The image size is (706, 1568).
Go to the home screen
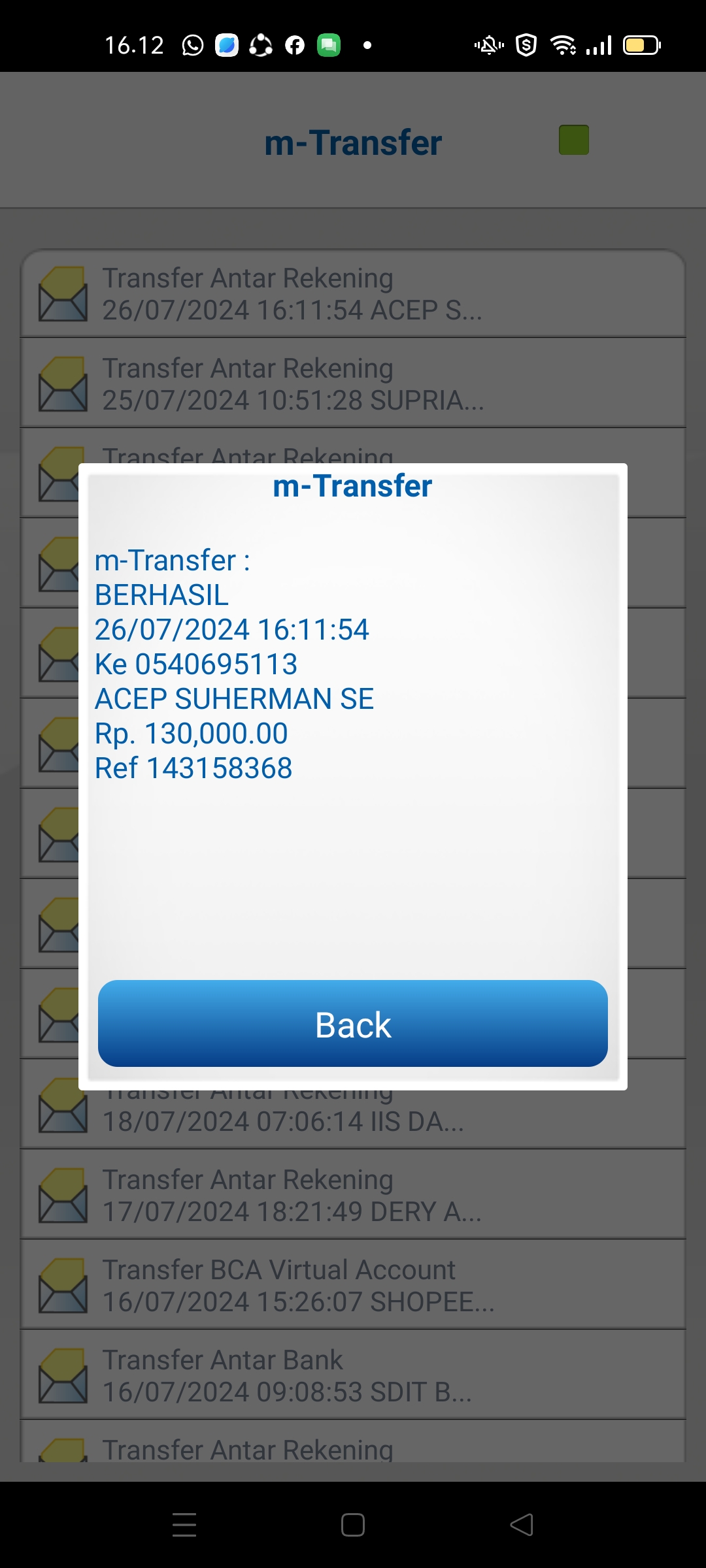click(353, 1525)
